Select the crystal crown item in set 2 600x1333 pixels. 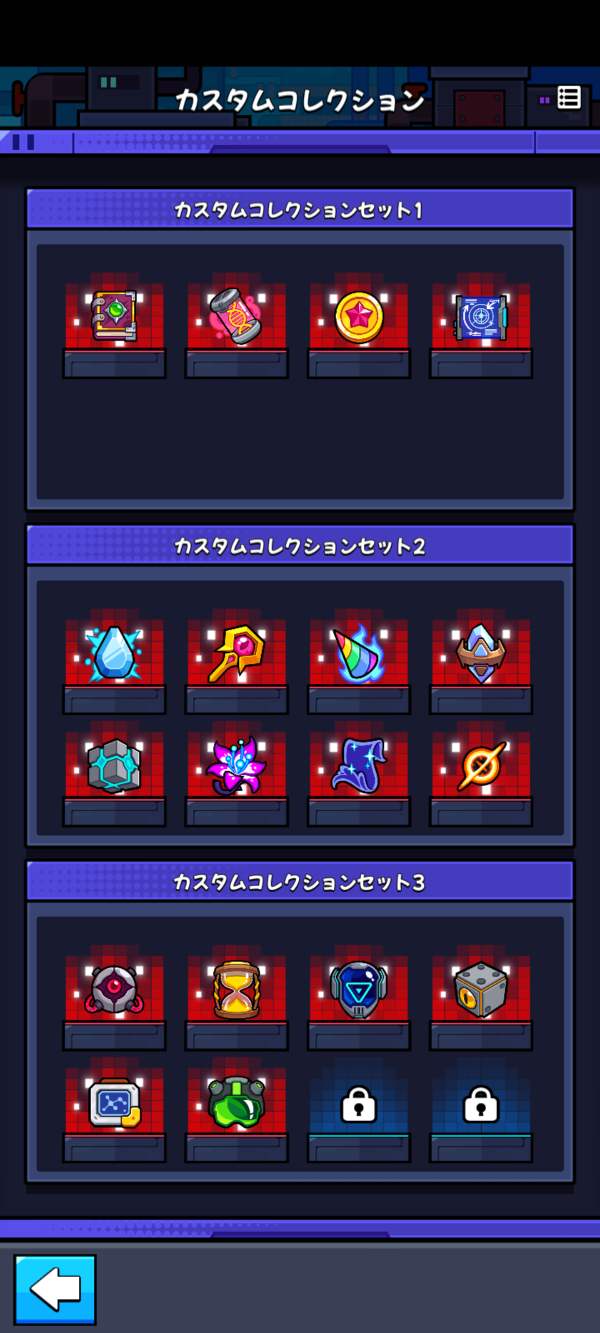tap(481, 653)
